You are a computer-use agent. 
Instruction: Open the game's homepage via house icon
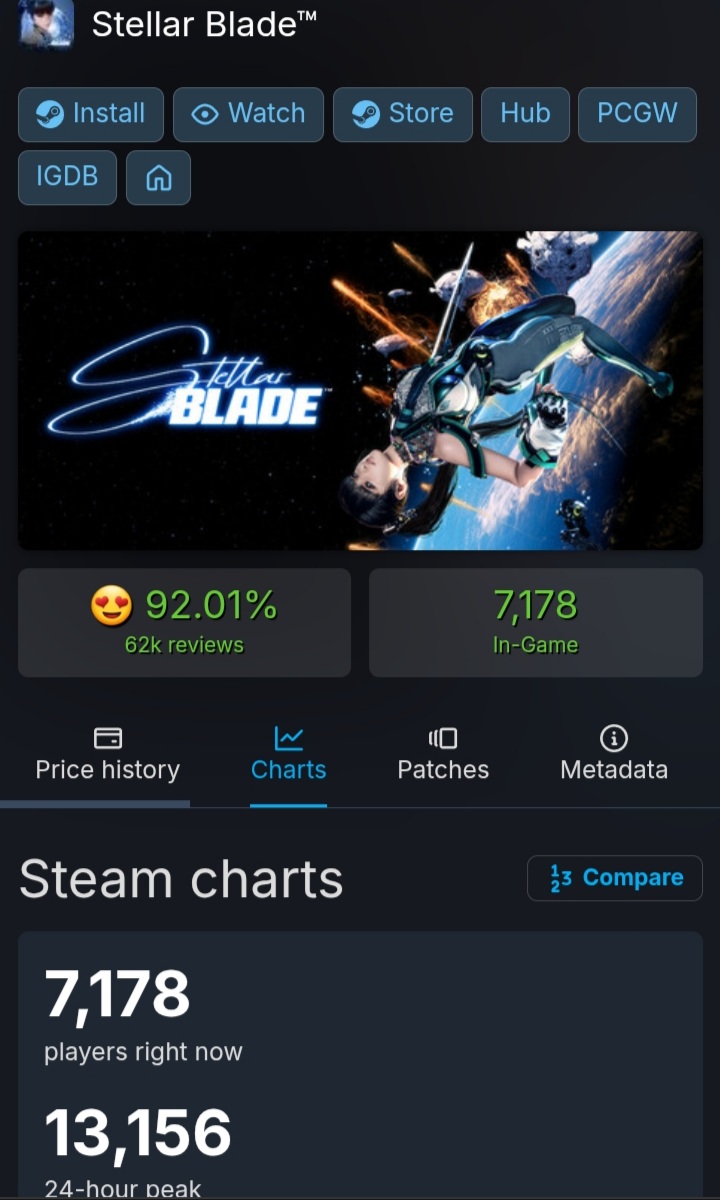coord(158,178)
